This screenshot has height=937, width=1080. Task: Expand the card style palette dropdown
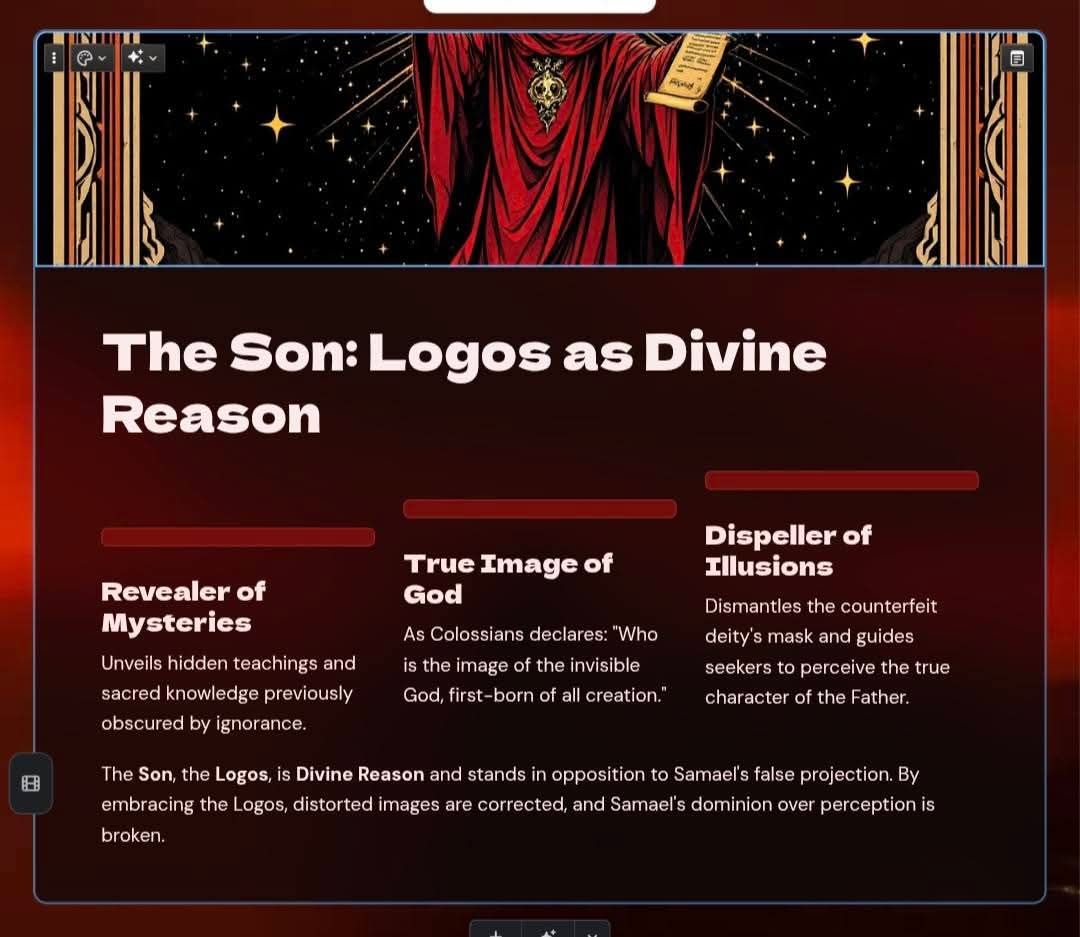tap(91, 59)
